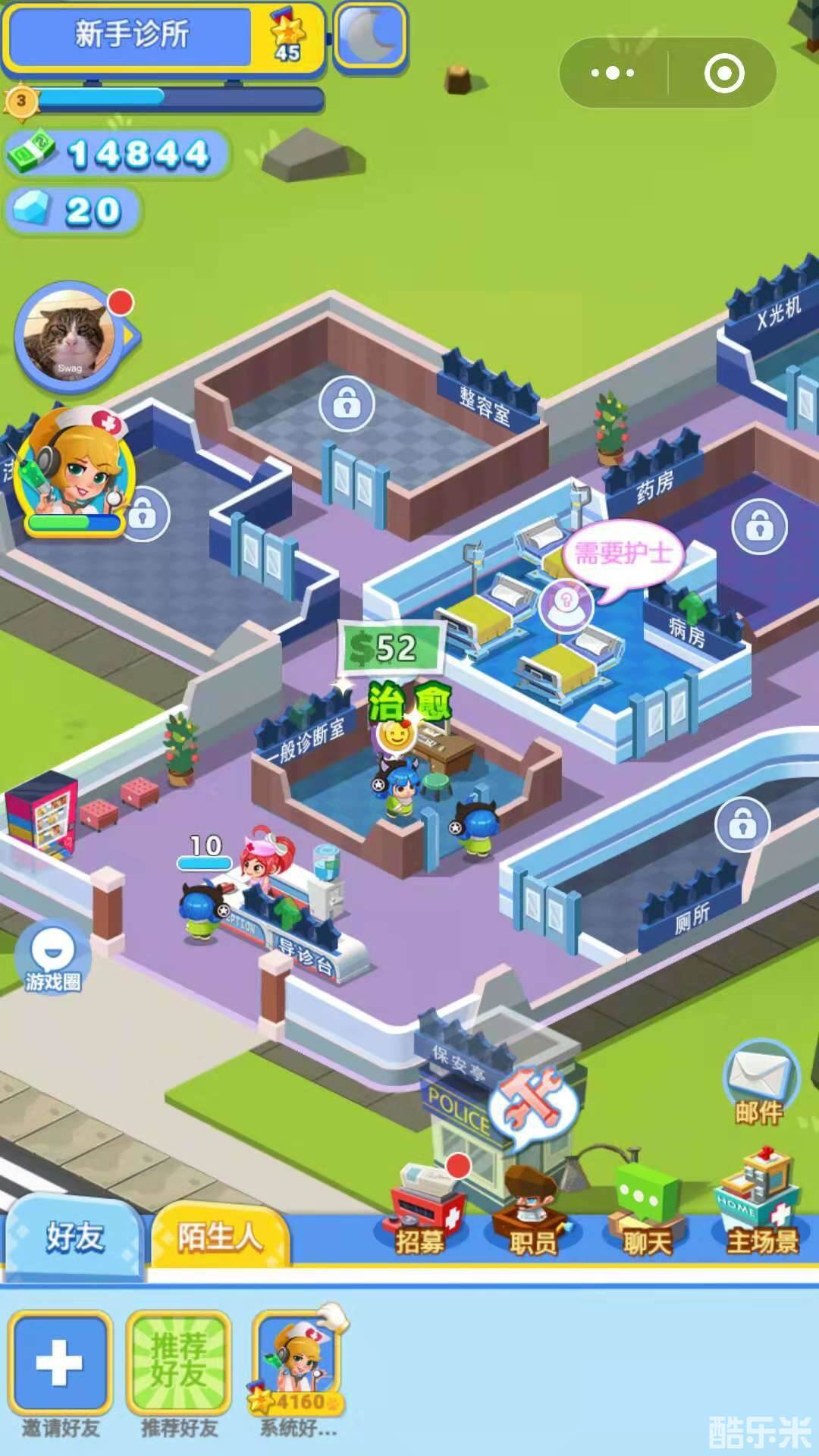Close the mini program via target button
The image size is (819, 1456).
(723, 74)
